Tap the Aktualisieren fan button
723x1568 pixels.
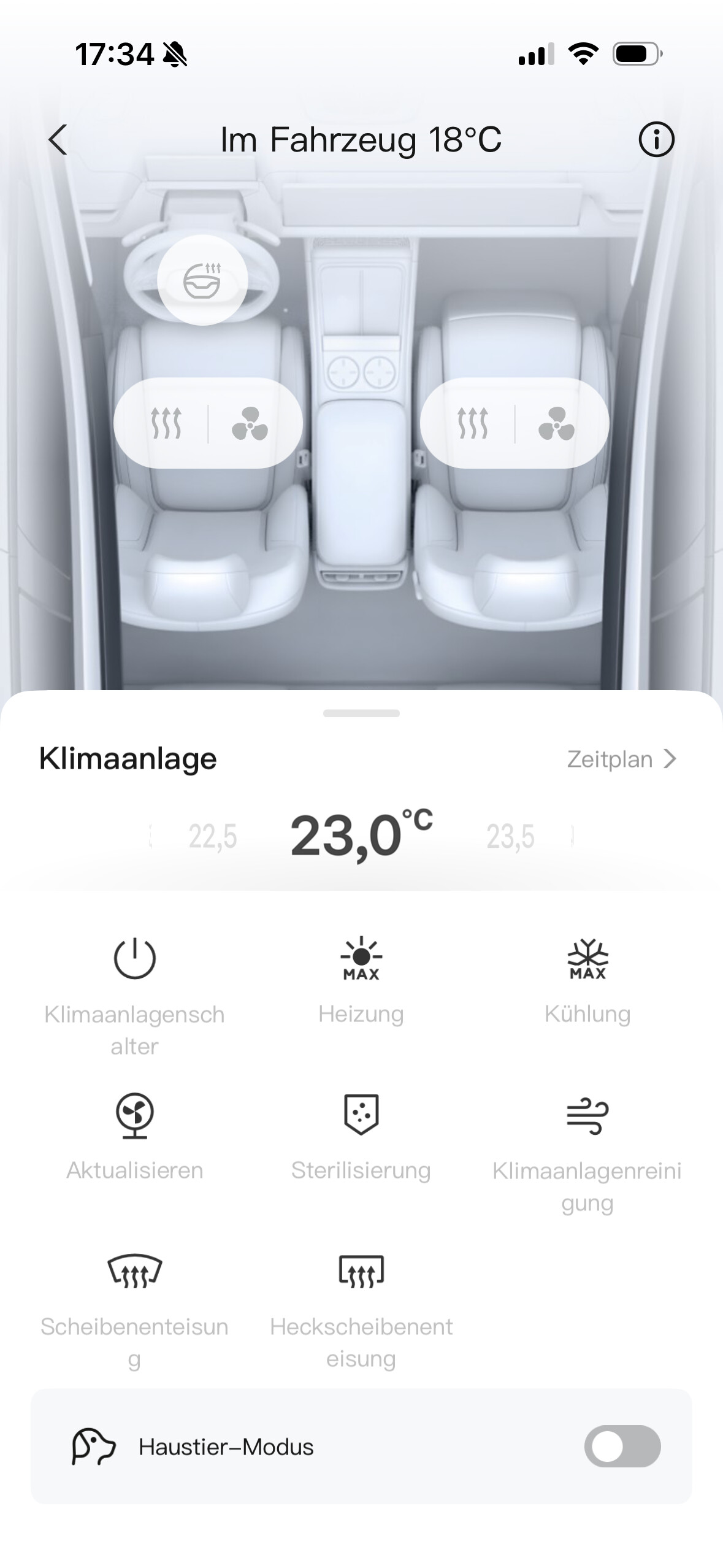[135, 1115]
